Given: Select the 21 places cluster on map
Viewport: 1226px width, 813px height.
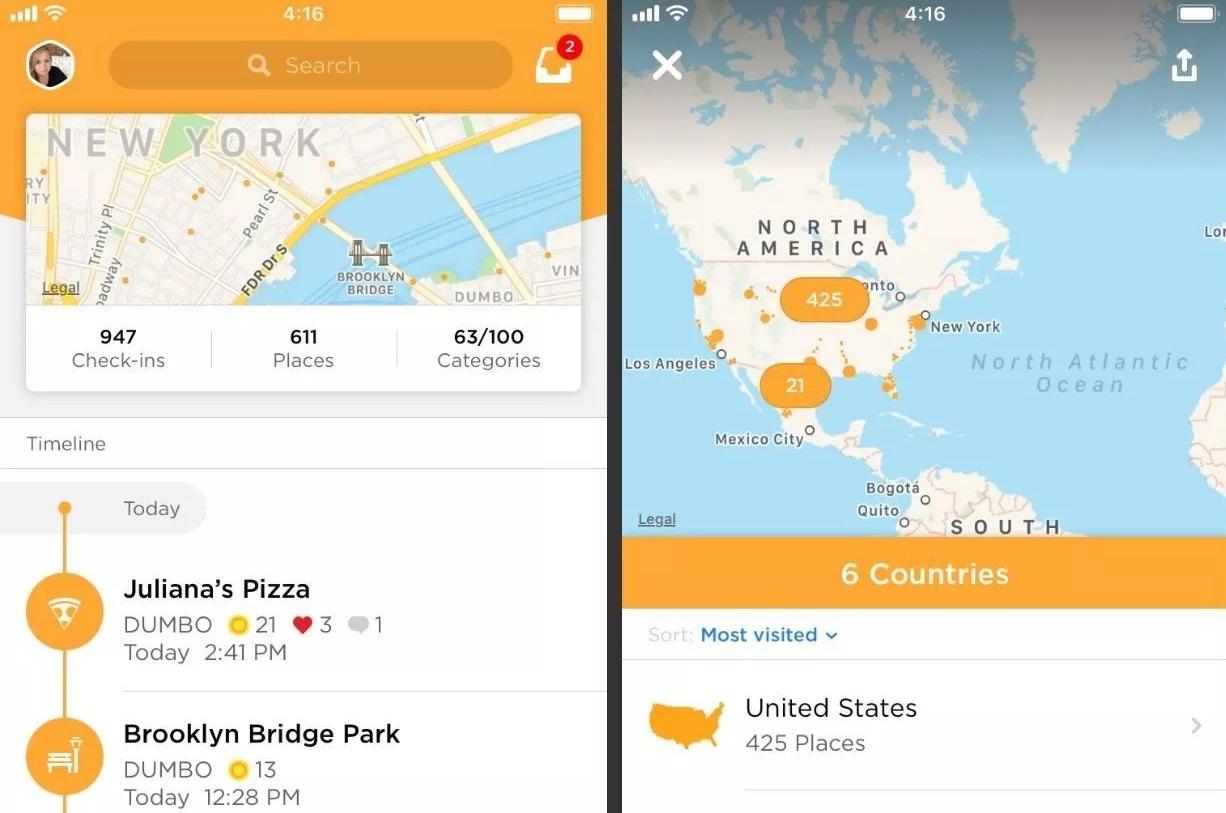Looking at the screenshot, I should point(795,385).
